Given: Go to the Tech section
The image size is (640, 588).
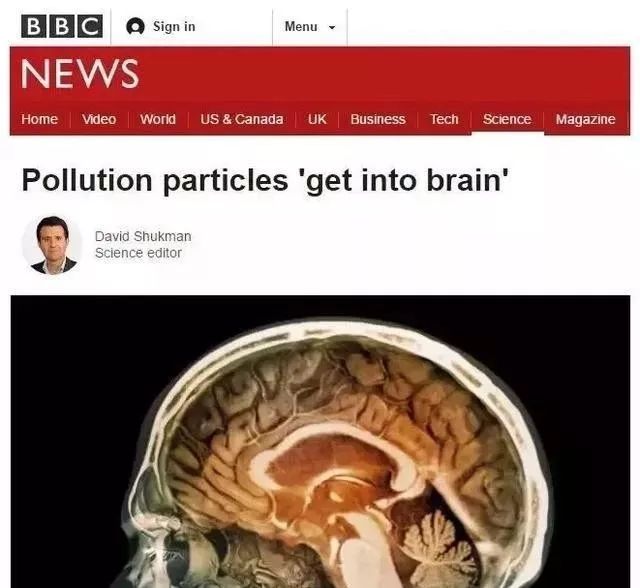Looking at the screenshot, I should 444,119.
